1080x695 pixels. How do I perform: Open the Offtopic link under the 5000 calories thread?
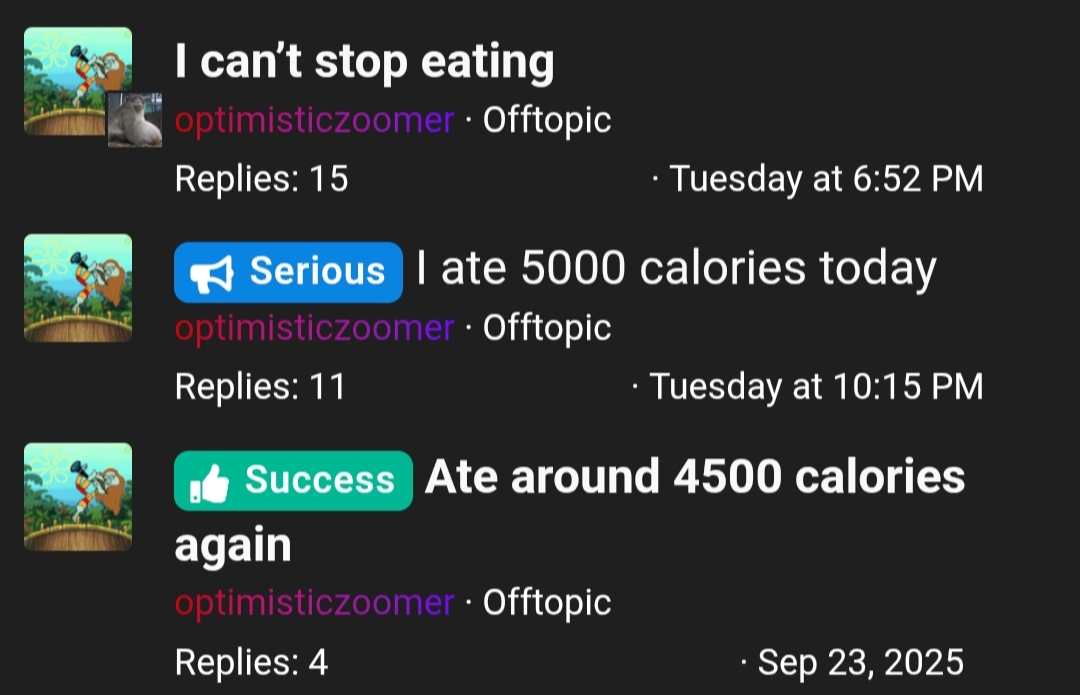click(546, 328)
